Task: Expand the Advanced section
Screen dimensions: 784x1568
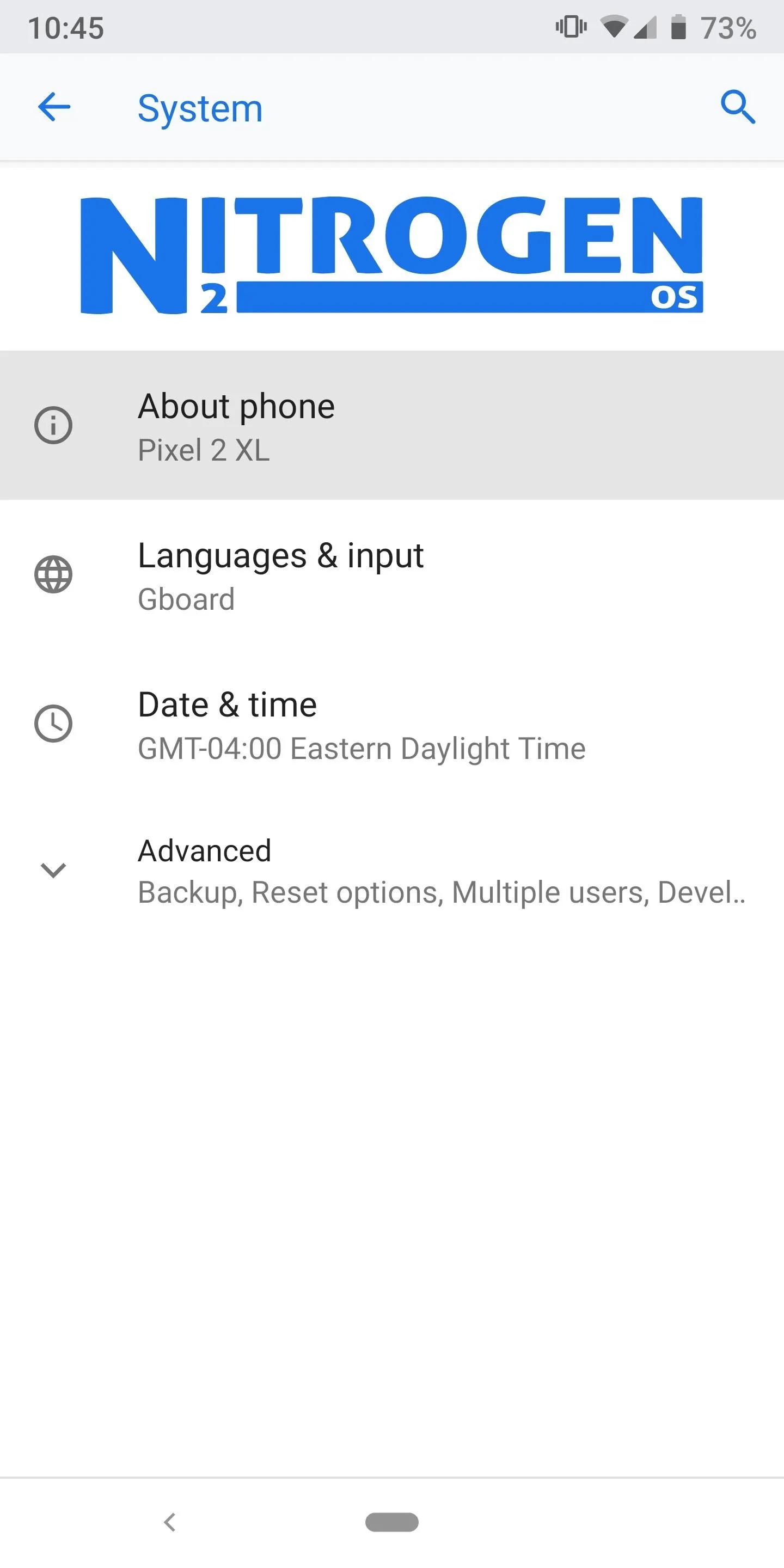Action: click(x=392, y=871)
